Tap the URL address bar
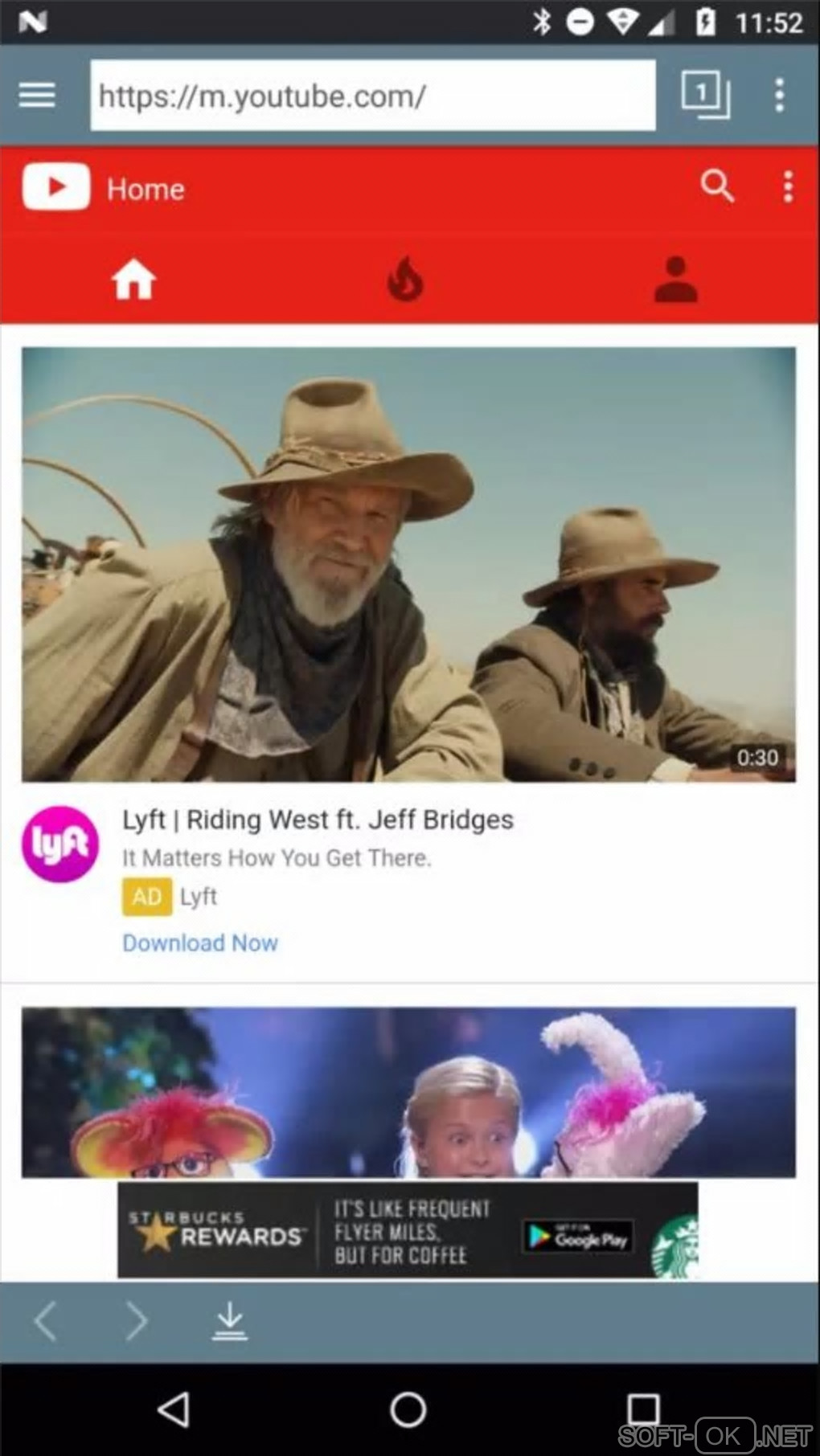Screen dimensions: 820x1456 click(372, 96)
